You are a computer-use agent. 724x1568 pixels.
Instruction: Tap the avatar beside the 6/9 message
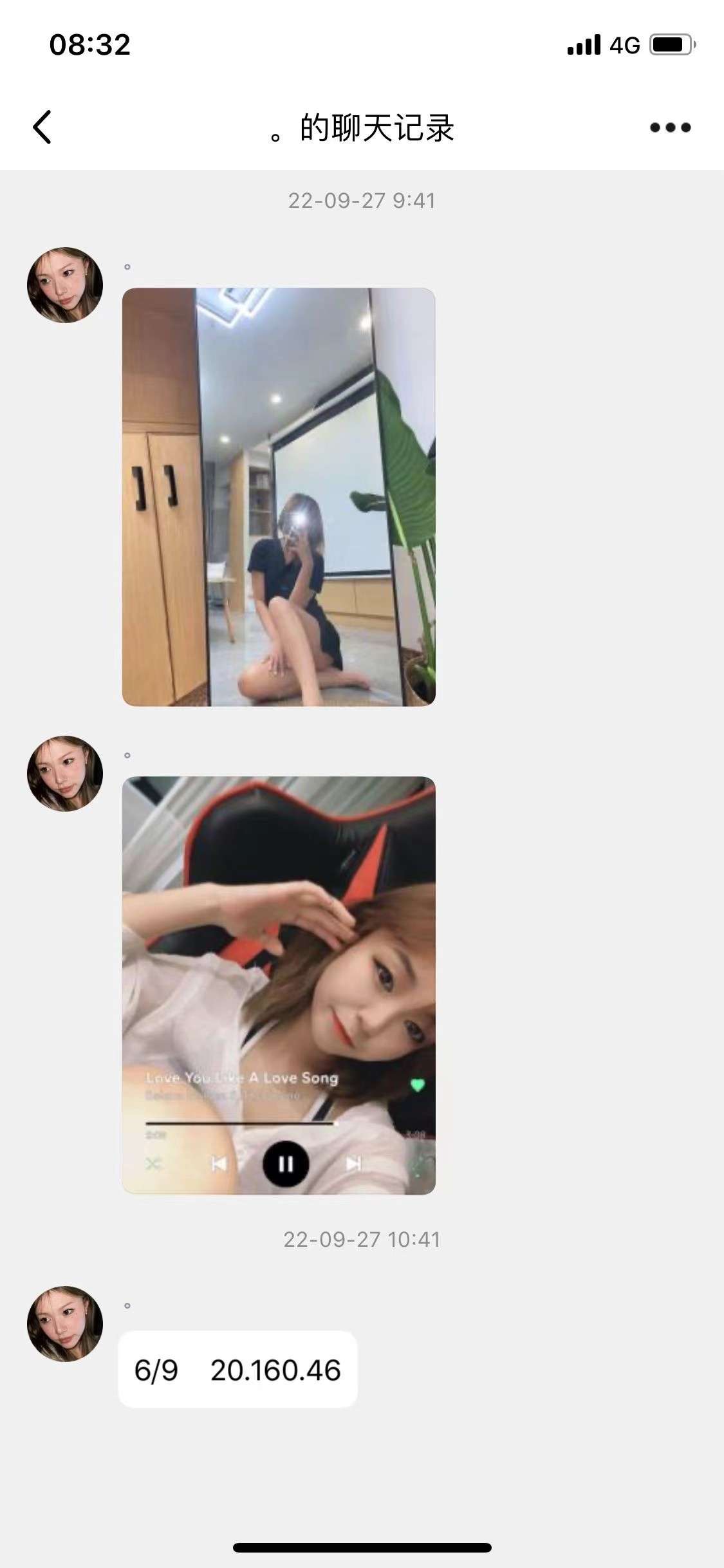[x=65, y=1323]
